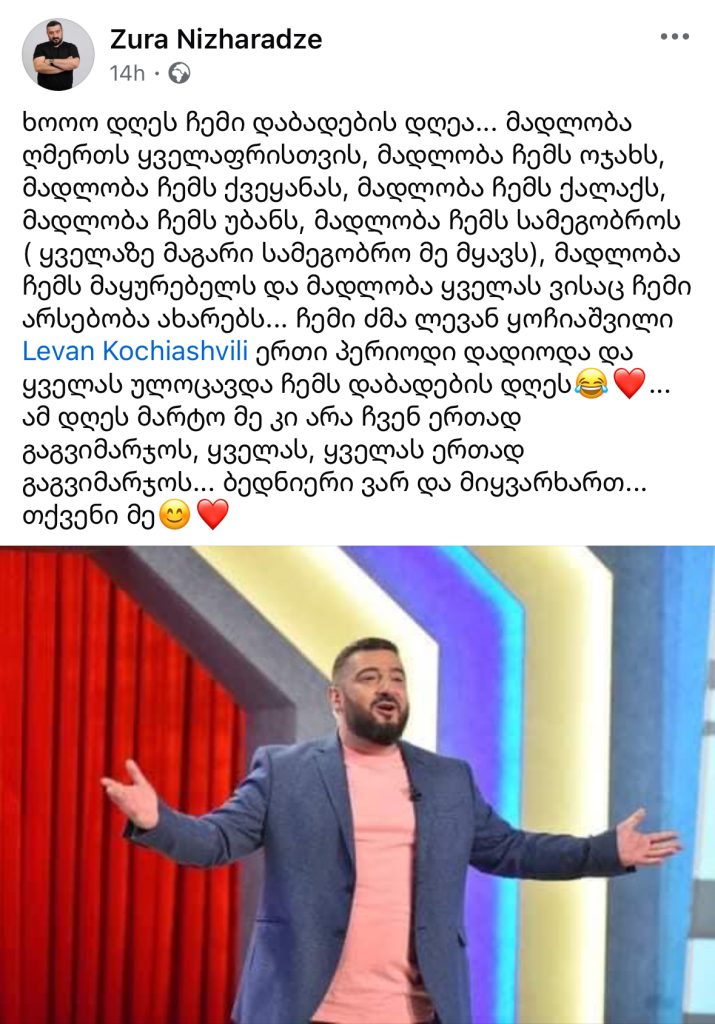The width and height of the screenshot is (715, 1024).
Task: Open Zura Nizharadze's profile picture
Action: [57, 54]
